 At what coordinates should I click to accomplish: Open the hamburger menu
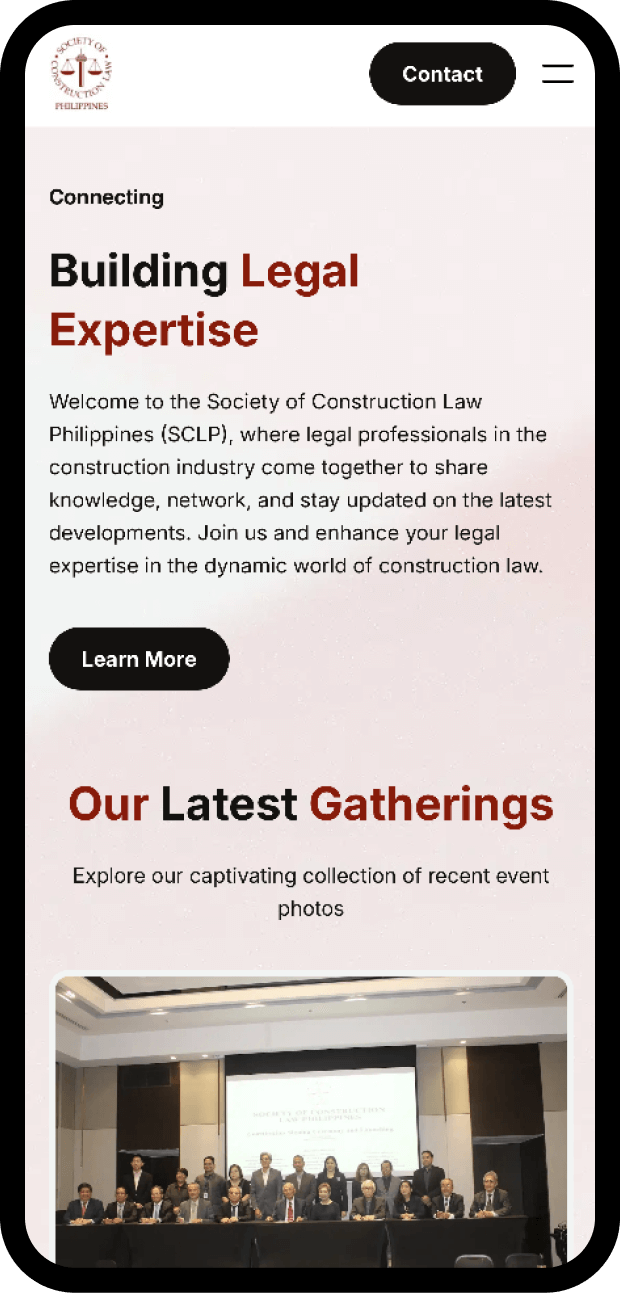[558, 74]
